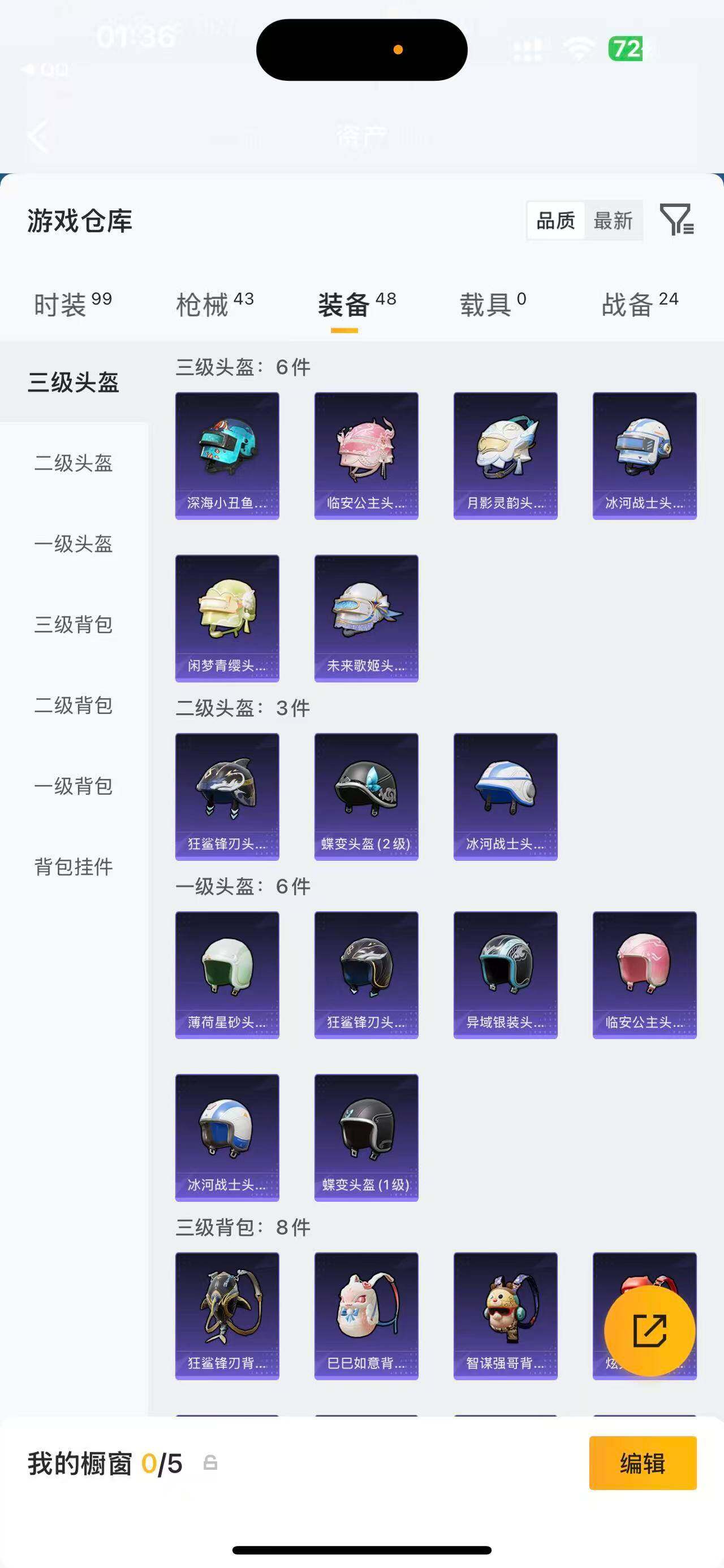Image resolution: width=724 pixels, height=1568 pixels.
Task: Switch to the 载具 tab
Action: (493, 304)
